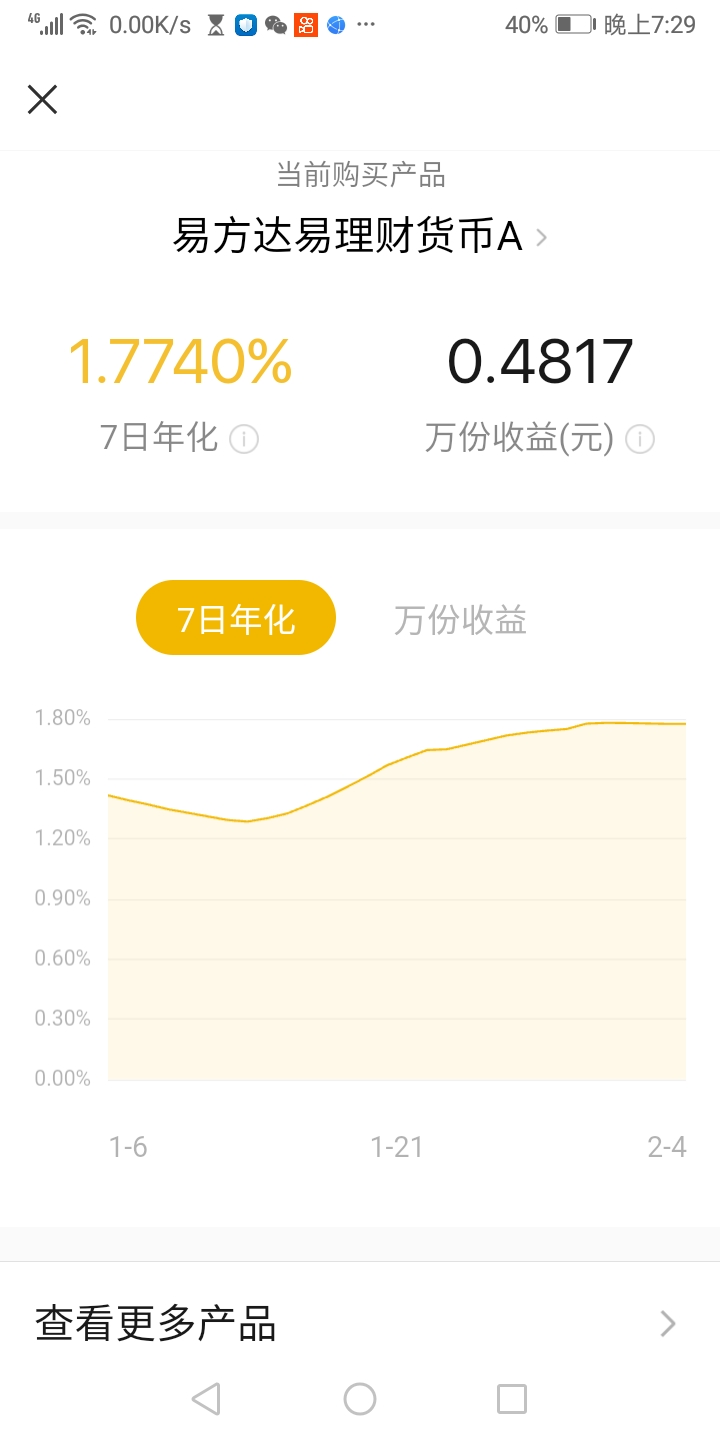This screenshot has height=1440, width=720.
Task: Tap the system back button
Action: (206, 1398)
